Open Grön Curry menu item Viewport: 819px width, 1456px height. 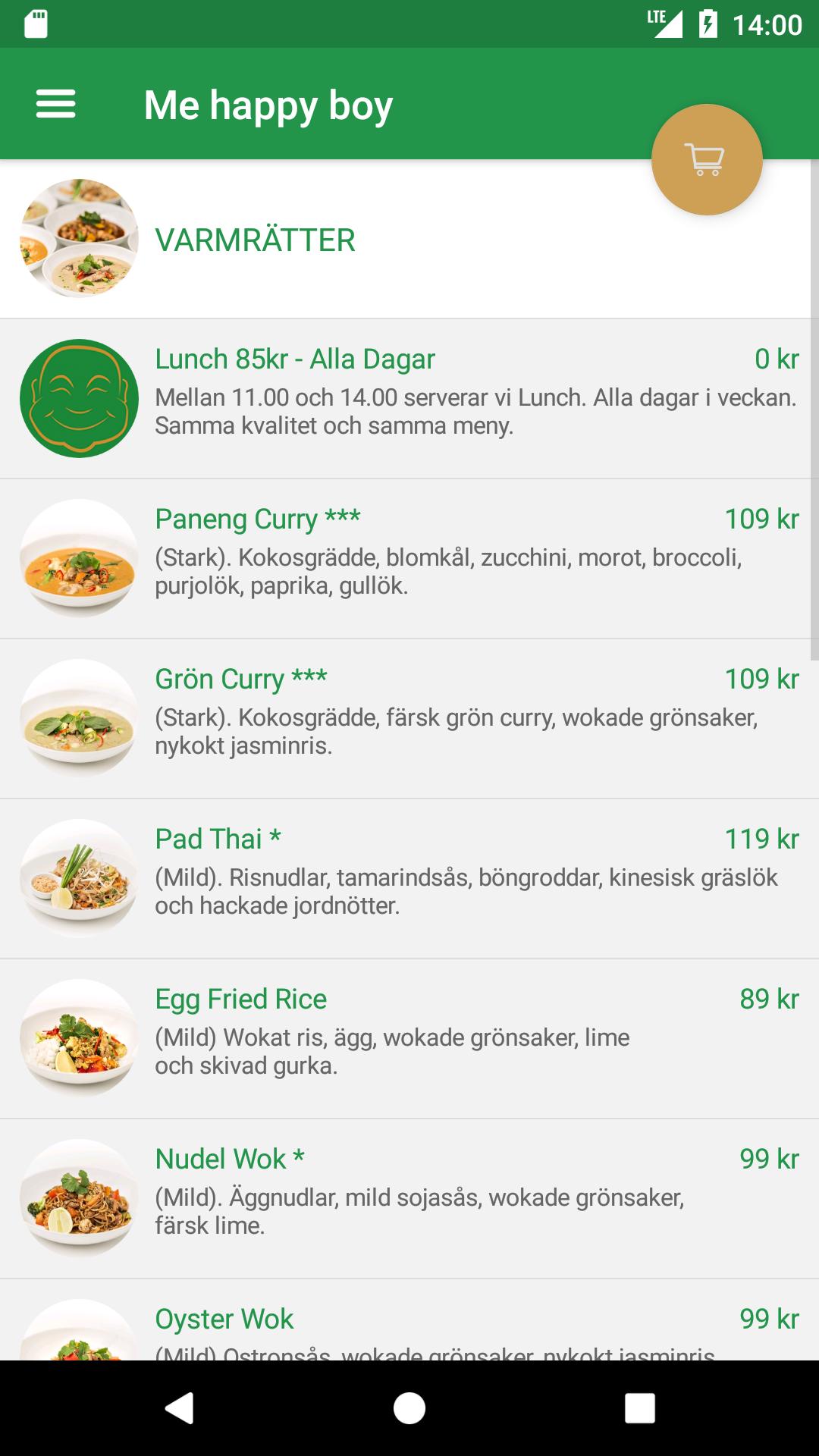click(409, 718)
